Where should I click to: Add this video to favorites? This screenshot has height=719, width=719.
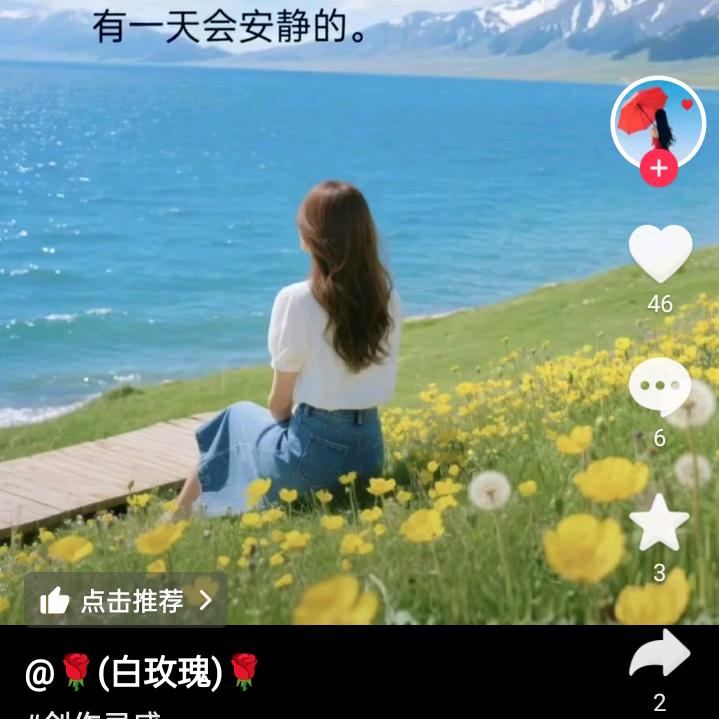(659, 523)
